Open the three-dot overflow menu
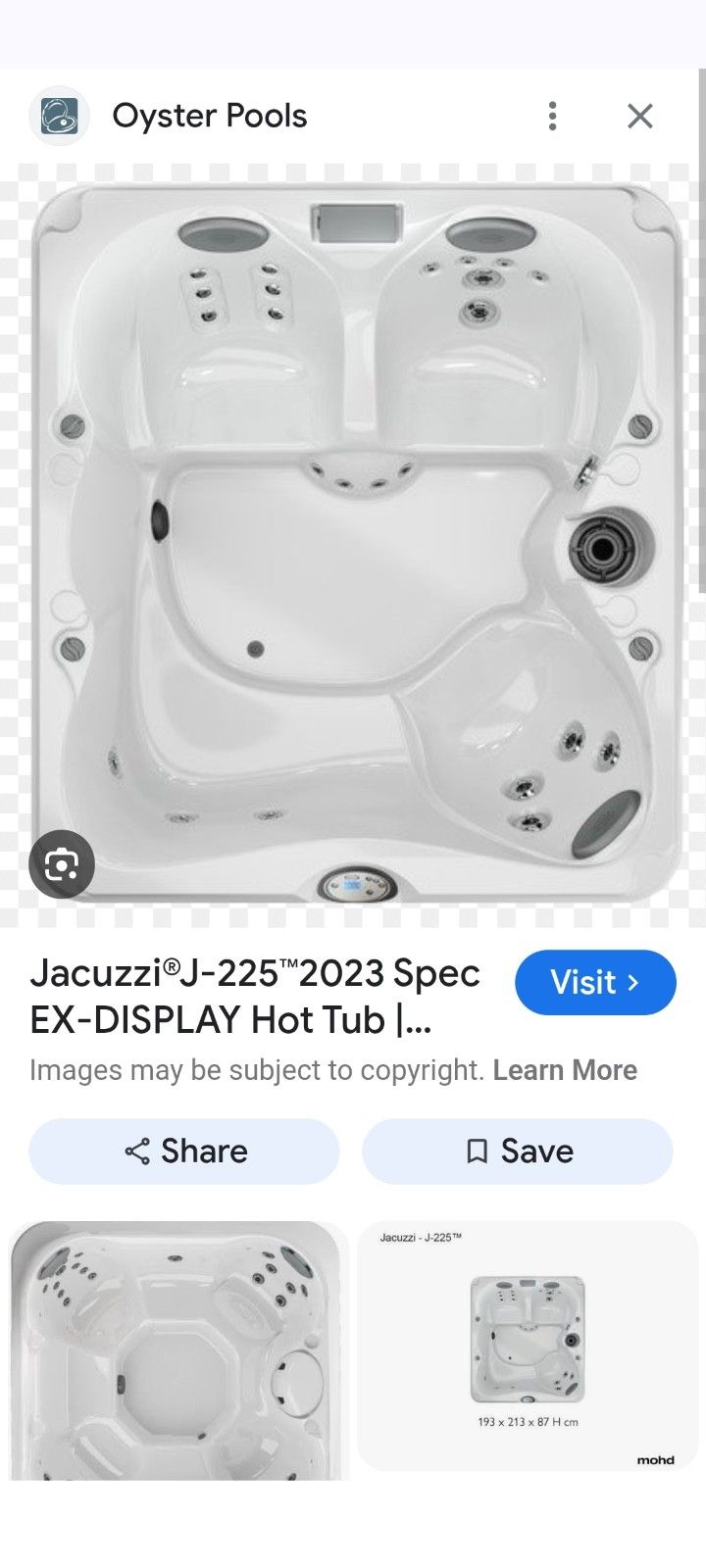 (553, 116)
